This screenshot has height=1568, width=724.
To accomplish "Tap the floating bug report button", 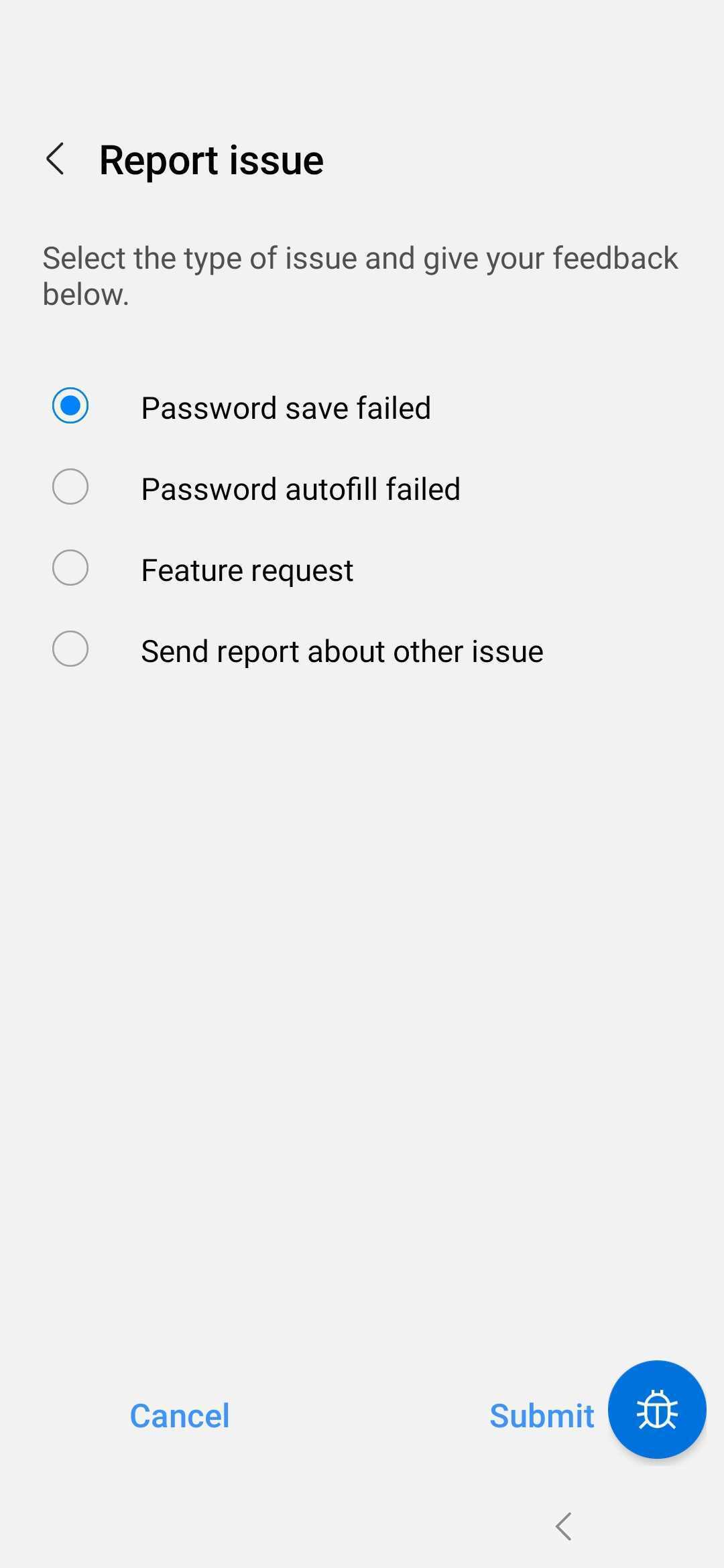I will [657, 1409].
